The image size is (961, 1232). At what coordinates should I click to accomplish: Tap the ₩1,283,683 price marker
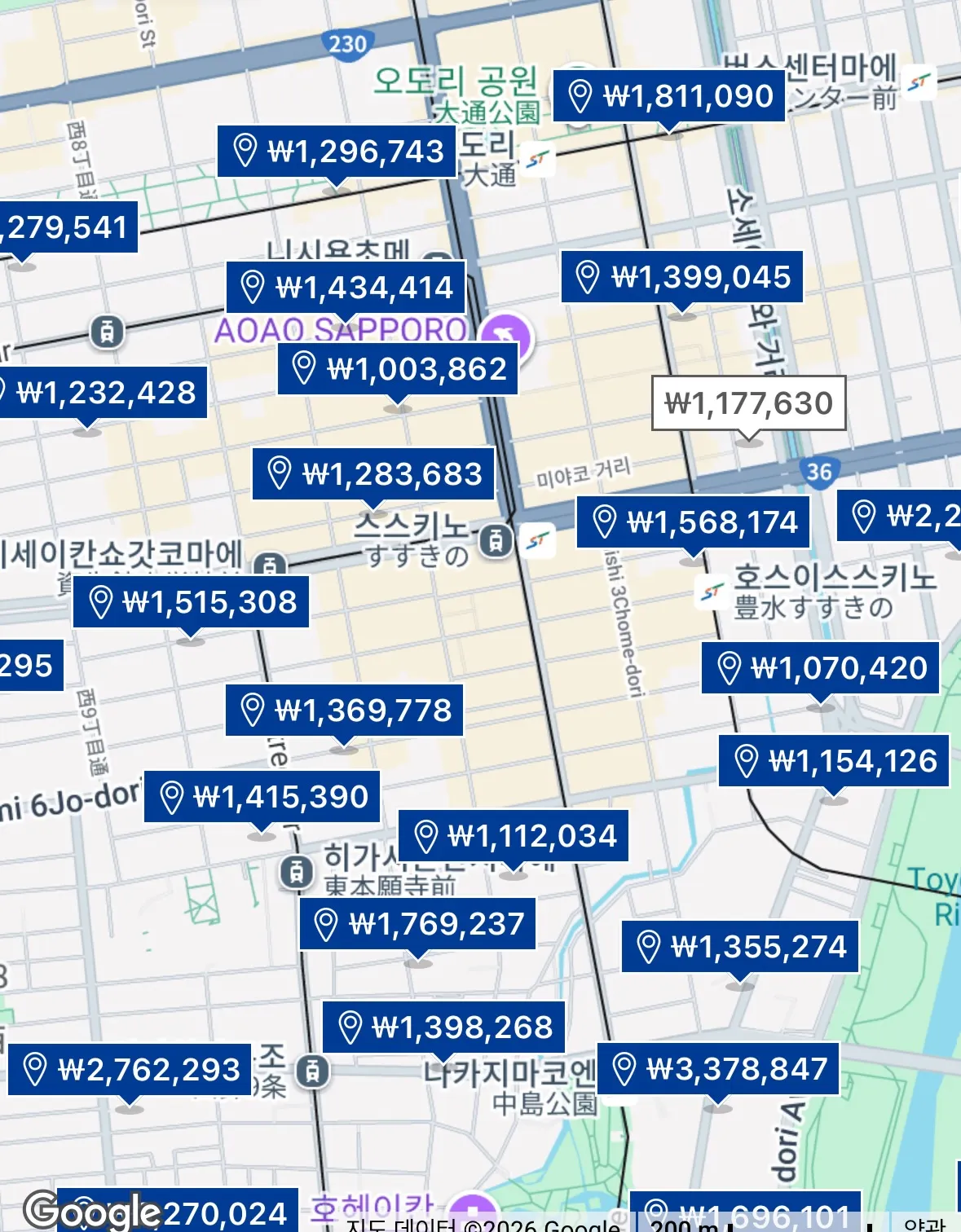click(x=373, y=474)
